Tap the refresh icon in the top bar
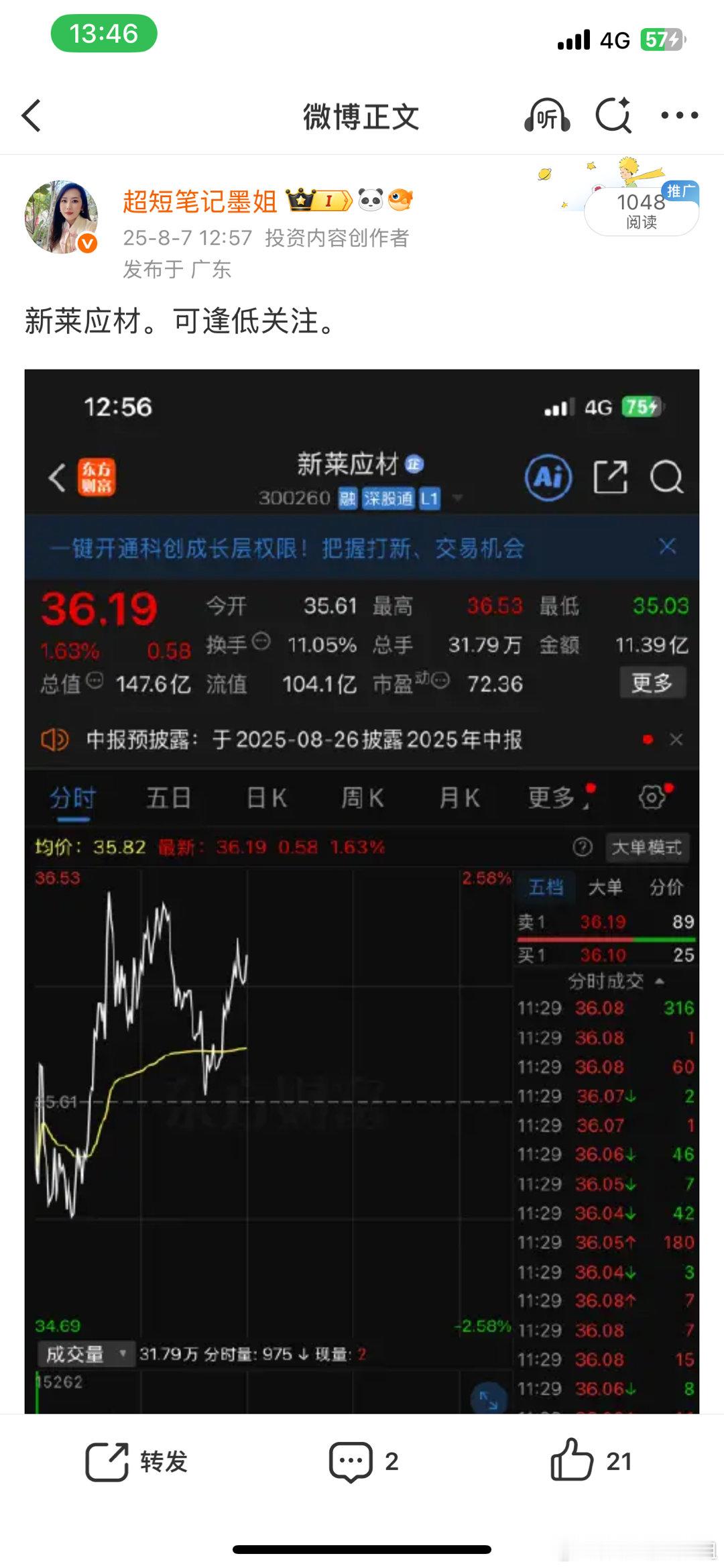Screen dimensions: 724x1568 (x=612, y=114)
